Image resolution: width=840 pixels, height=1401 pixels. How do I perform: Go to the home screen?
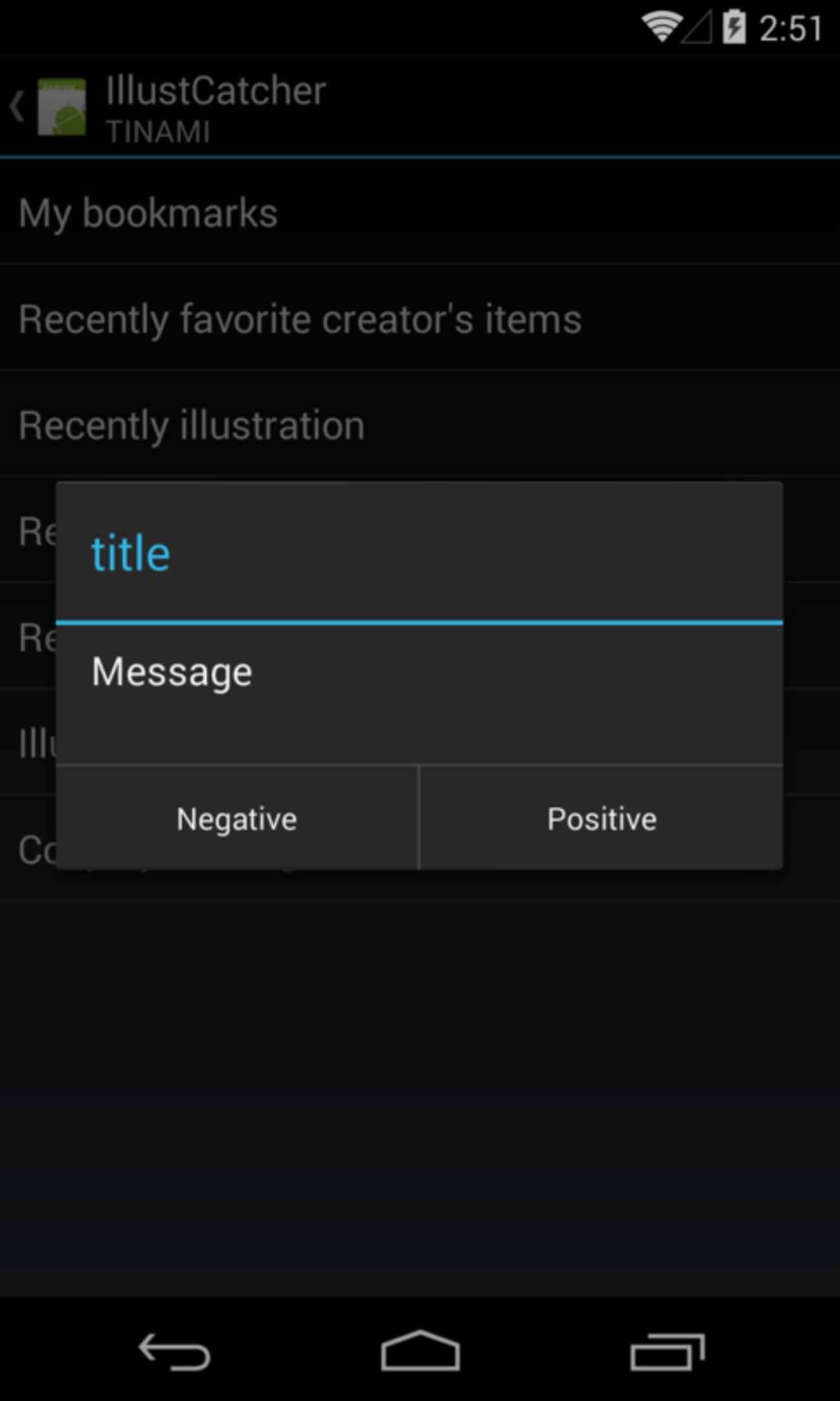420,1351
